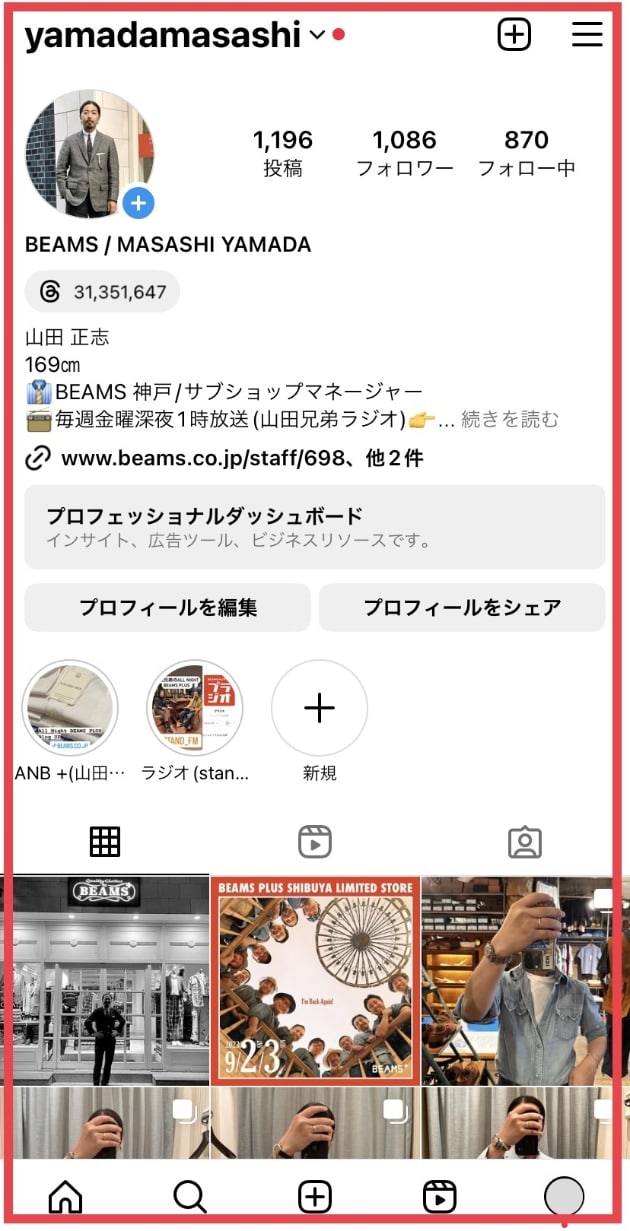Add a 新規 story highlight
630x1231 pixels.
(319, 709)
